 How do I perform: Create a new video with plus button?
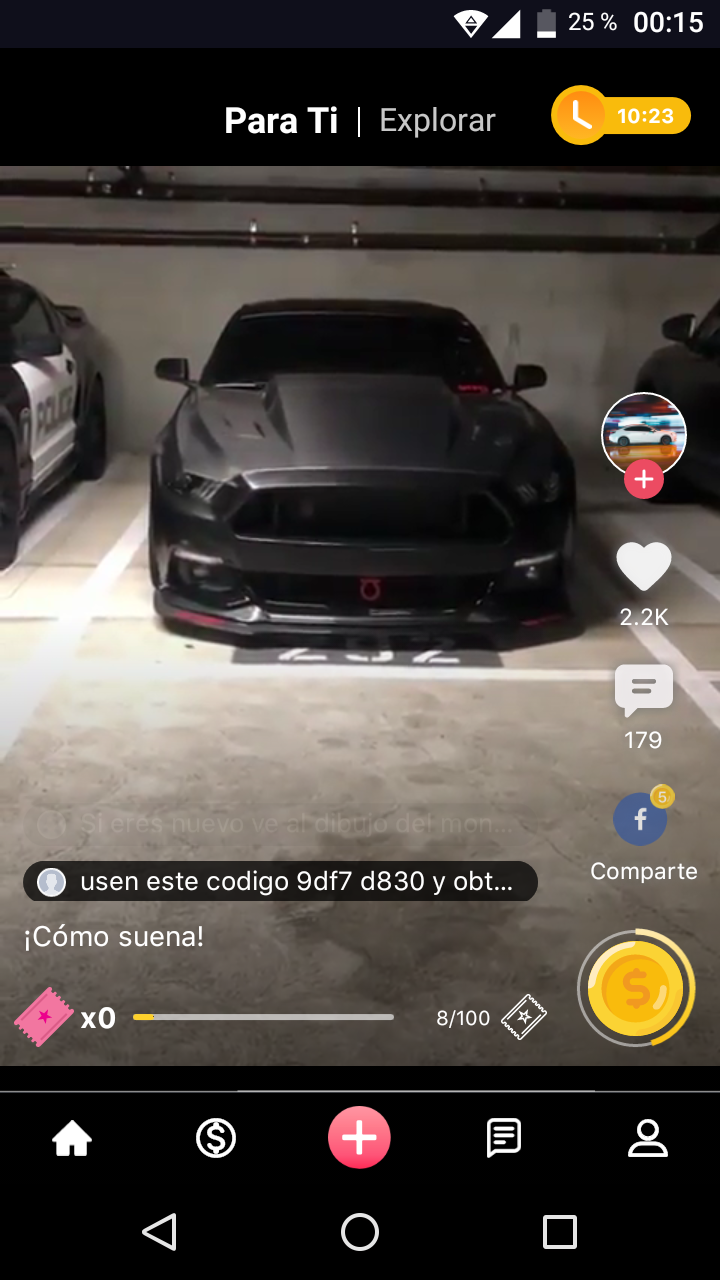pyautogui.click(x=359, y=1138)
